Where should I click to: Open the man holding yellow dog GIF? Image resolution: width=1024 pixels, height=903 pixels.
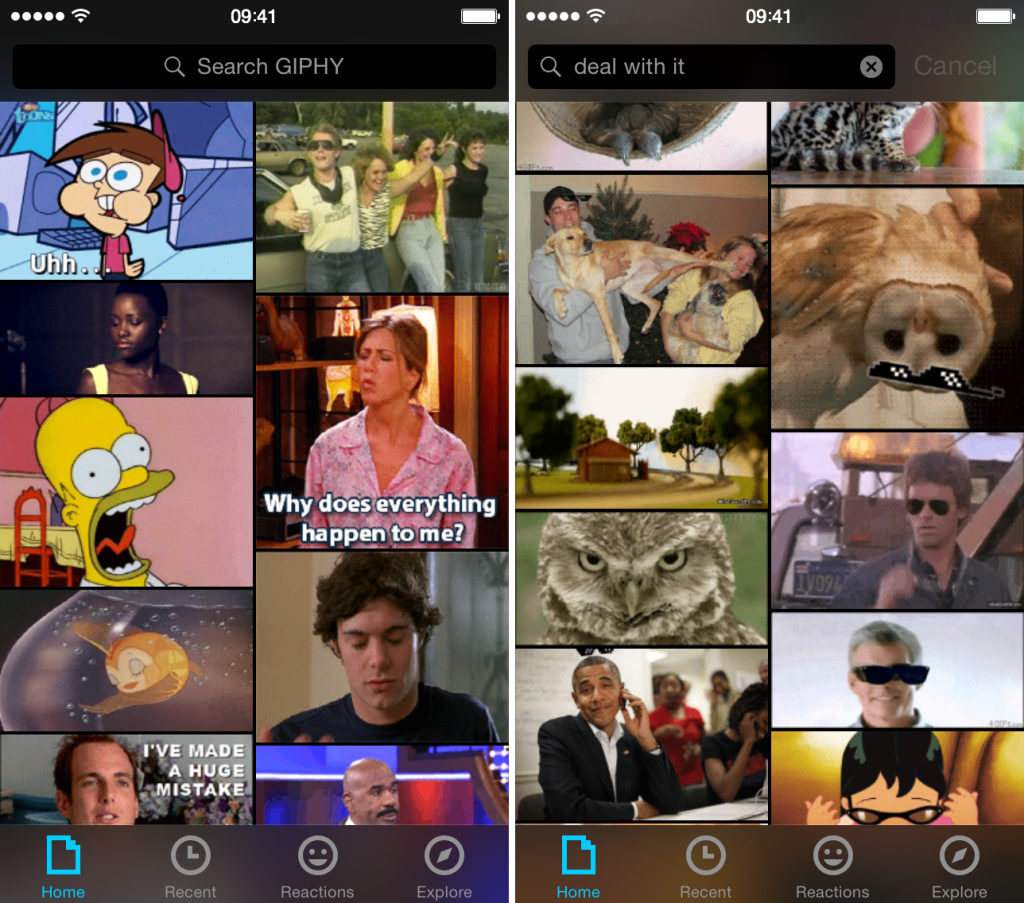[641, 270]
